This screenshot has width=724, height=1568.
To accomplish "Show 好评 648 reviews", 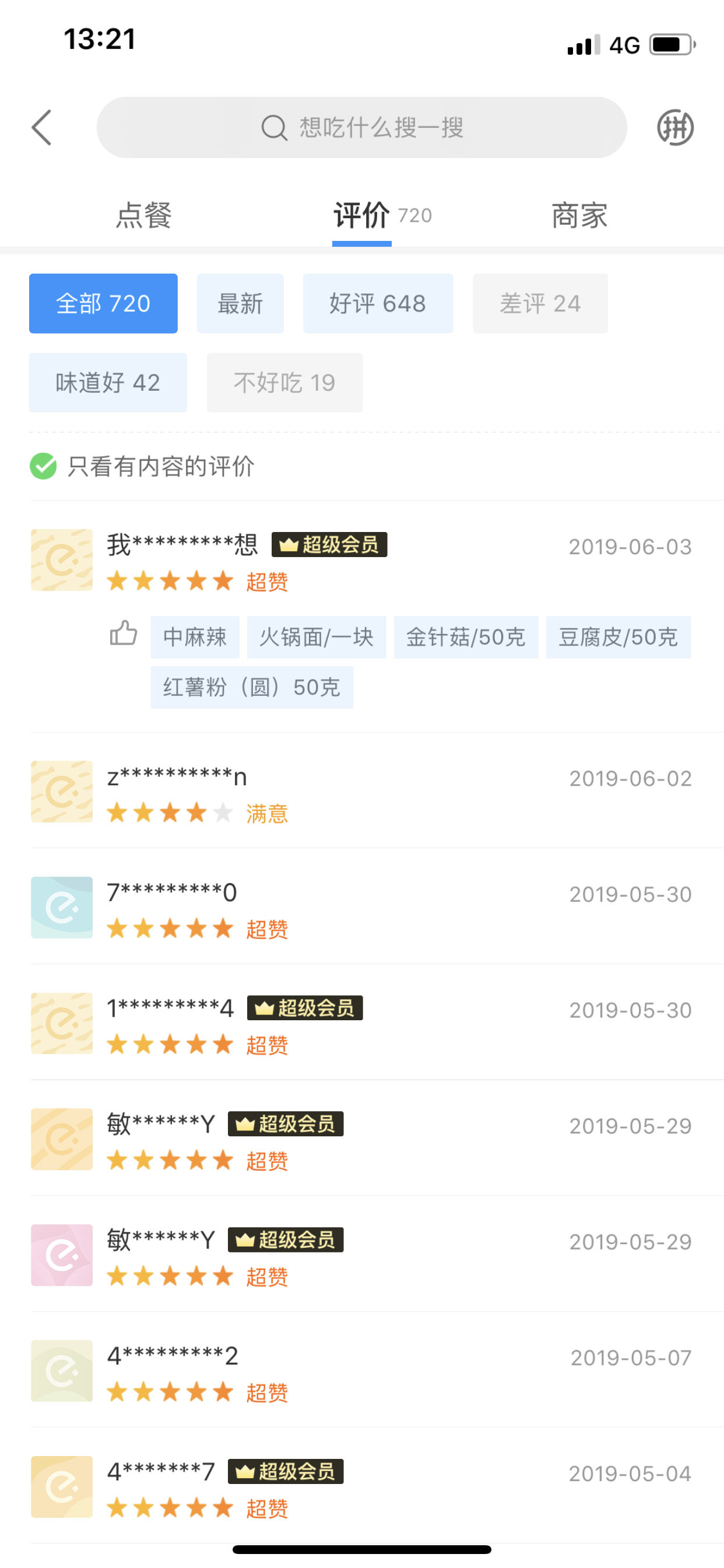I will 378,303.
